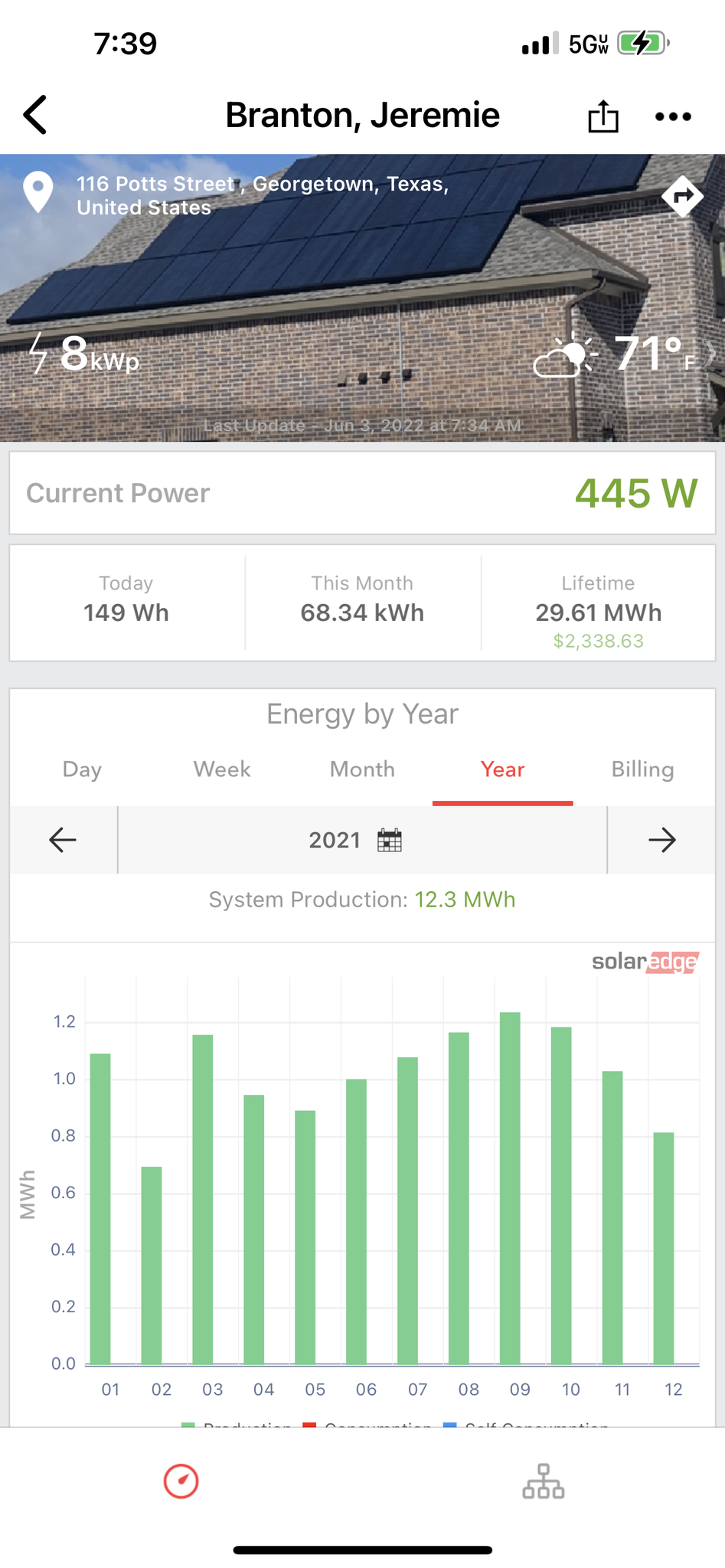Go to the previous year
725x1568 pixels.
pos(63,840)
